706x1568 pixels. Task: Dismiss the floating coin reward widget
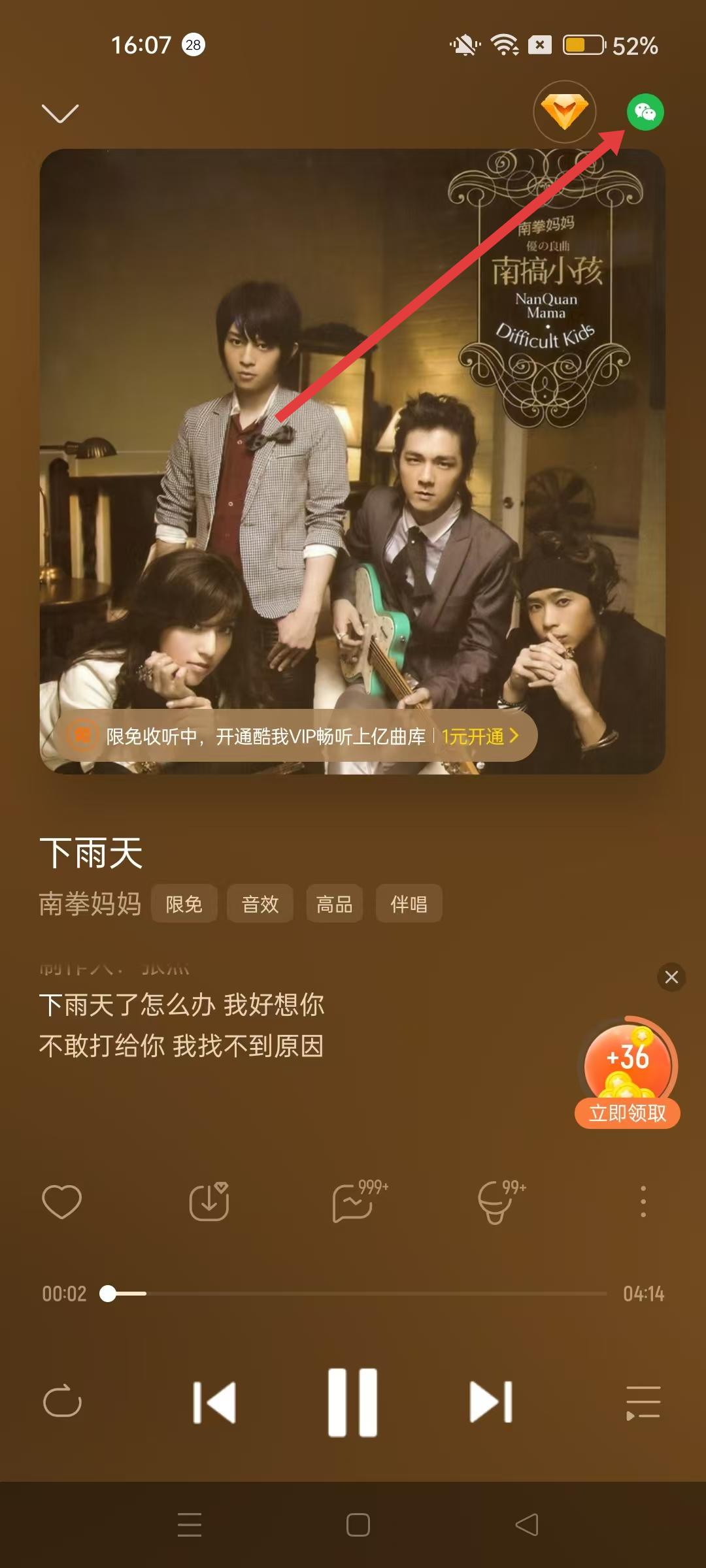coord(671,977)
